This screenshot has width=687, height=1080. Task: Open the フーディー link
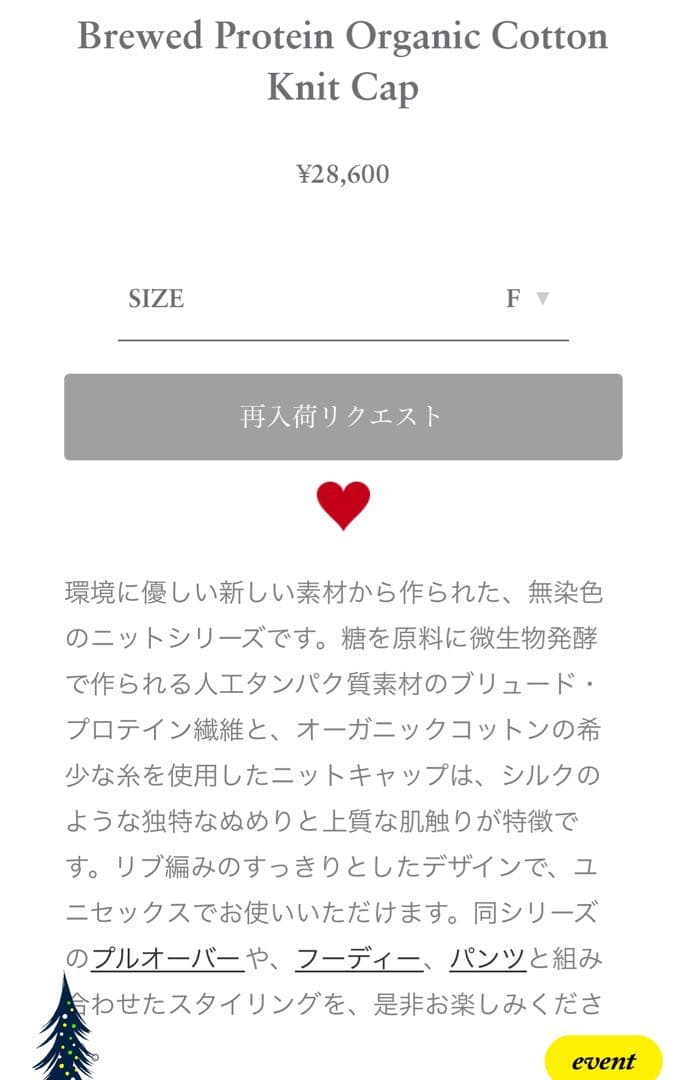359,959
